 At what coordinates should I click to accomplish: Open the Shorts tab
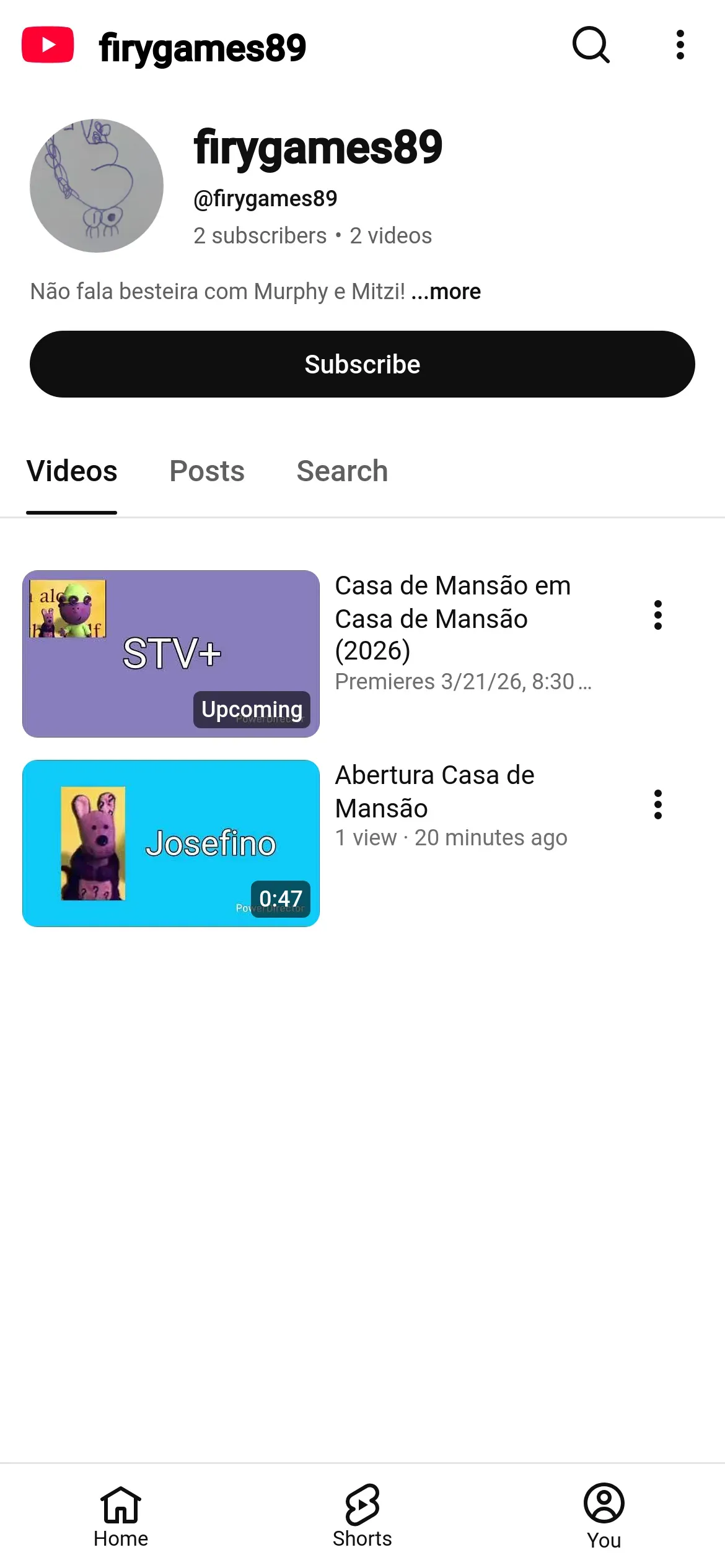362,1516
